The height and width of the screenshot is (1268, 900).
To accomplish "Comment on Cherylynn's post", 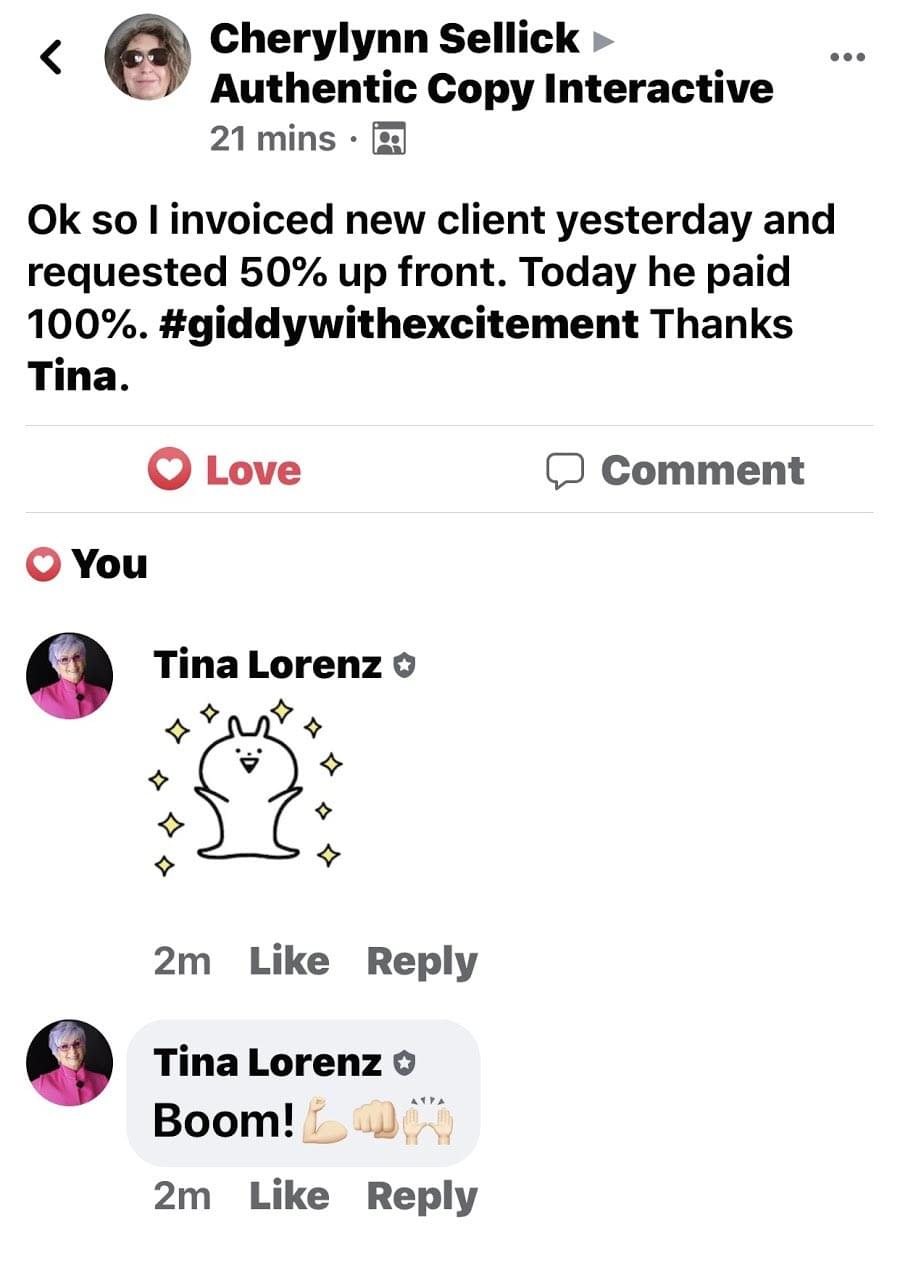I will tap(676, 470).
